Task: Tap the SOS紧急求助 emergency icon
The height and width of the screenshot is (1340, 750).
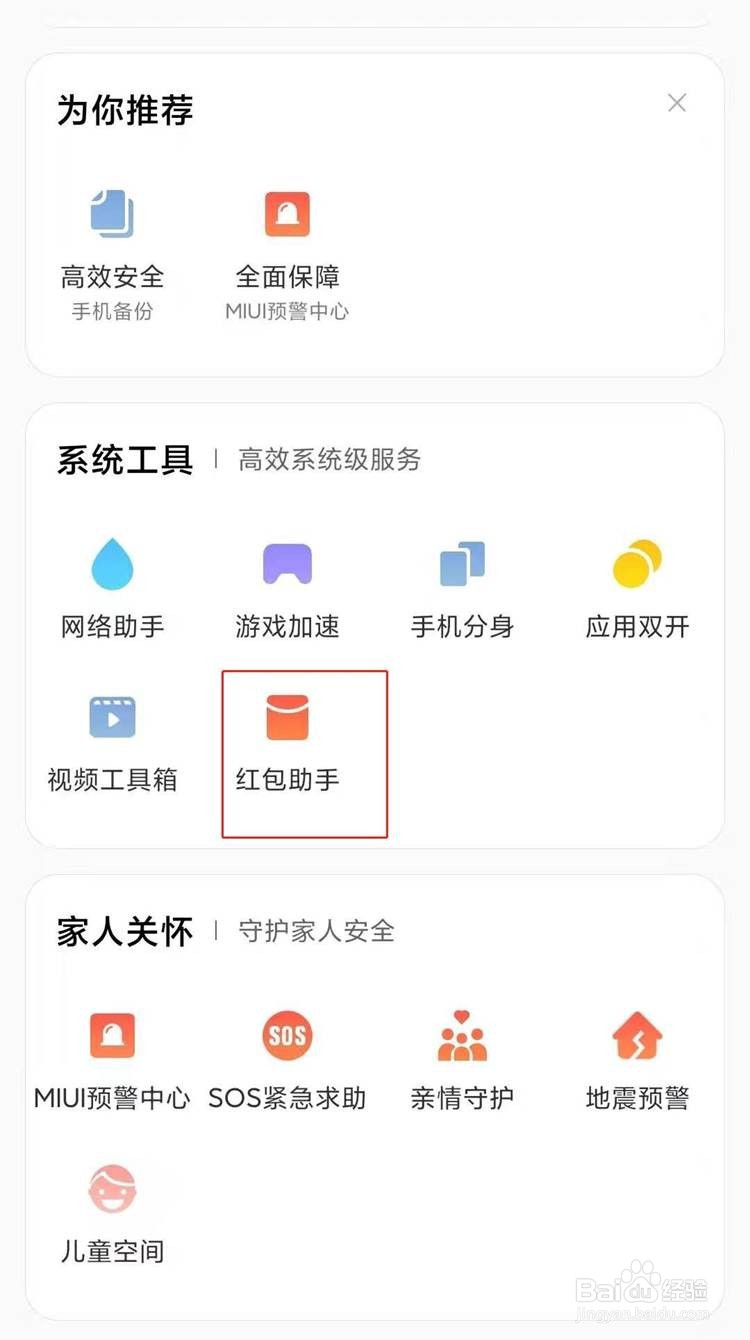Action: (286, 1034)
